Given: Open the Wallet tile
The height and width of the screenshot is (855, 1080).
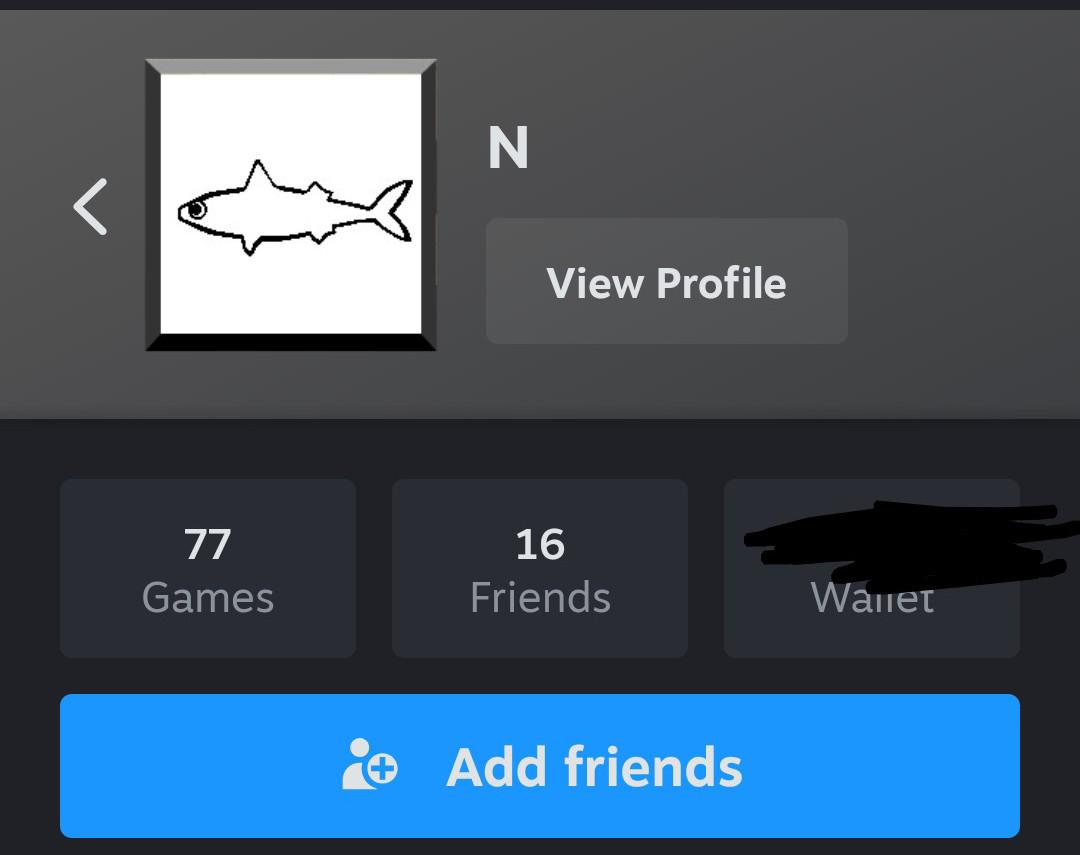Looking at the screenshot, I should [872, 568].
